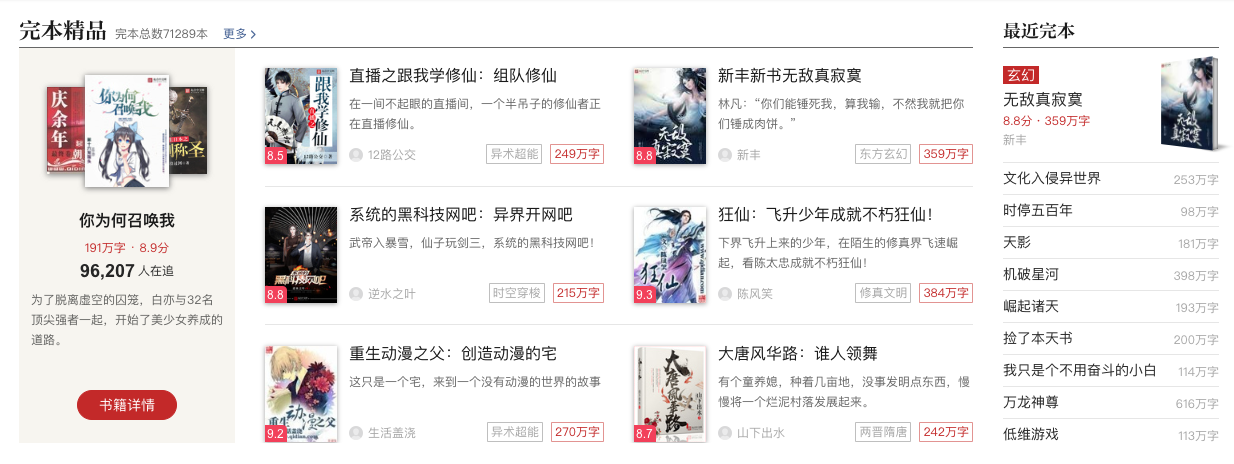View author 陈风笑's page
The image size is (1234, 464).
(x=758, y=293)
